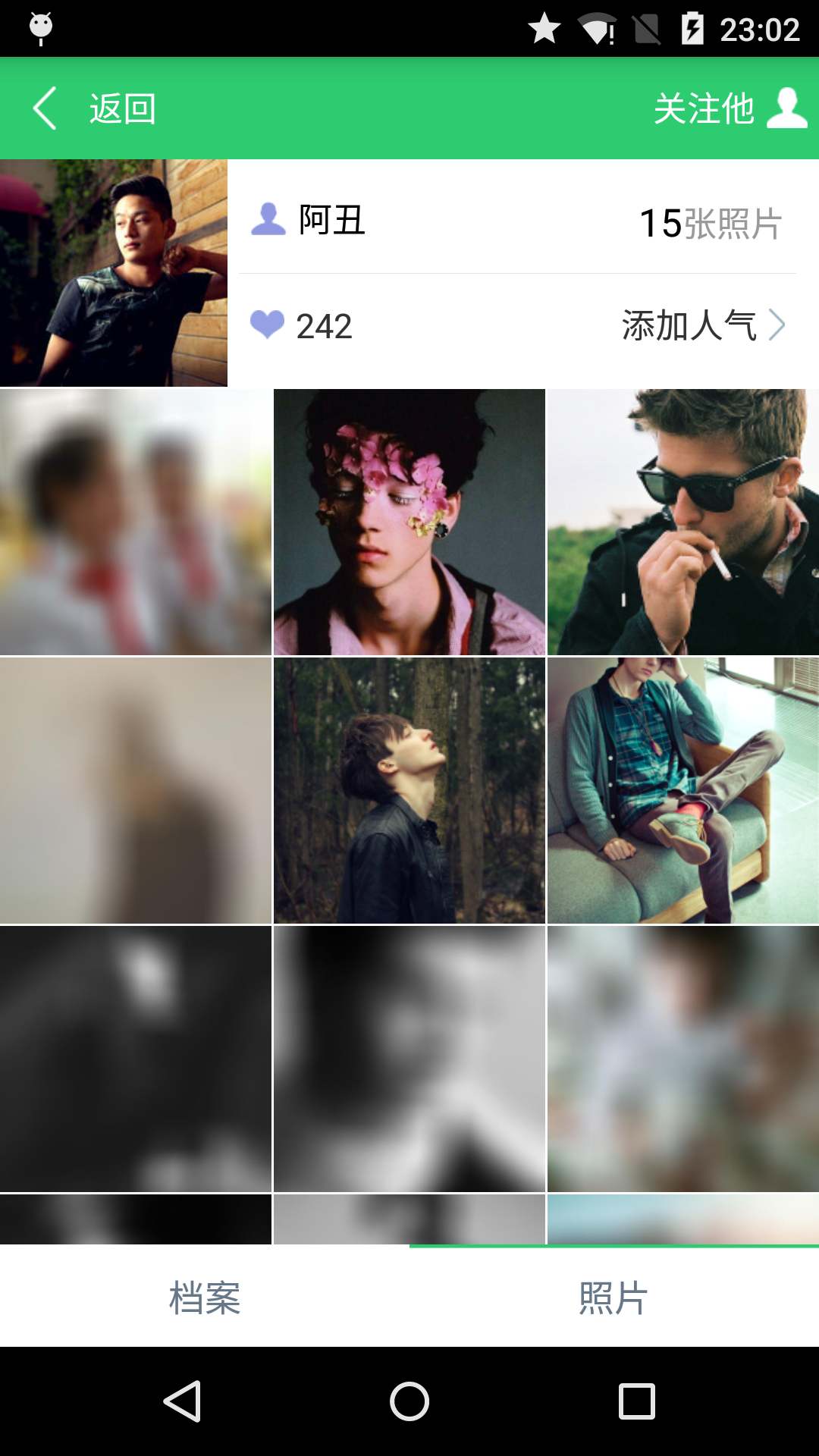Viewport: 819px width, 1456px height.
Task: Open the recent apps overview
Action: 636,1401
